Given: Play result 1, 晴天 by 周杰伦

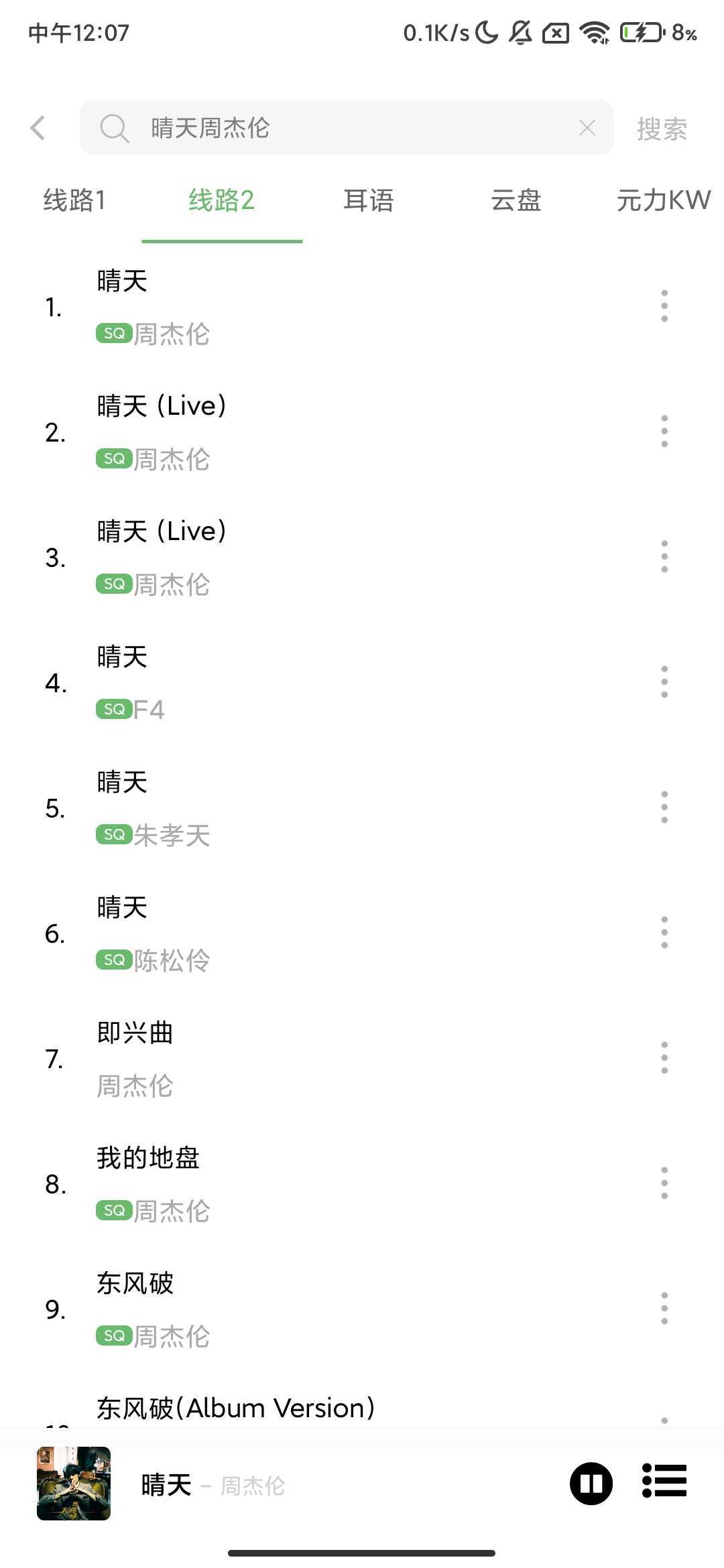Looking at the screenshot, I should coord(335,306).
